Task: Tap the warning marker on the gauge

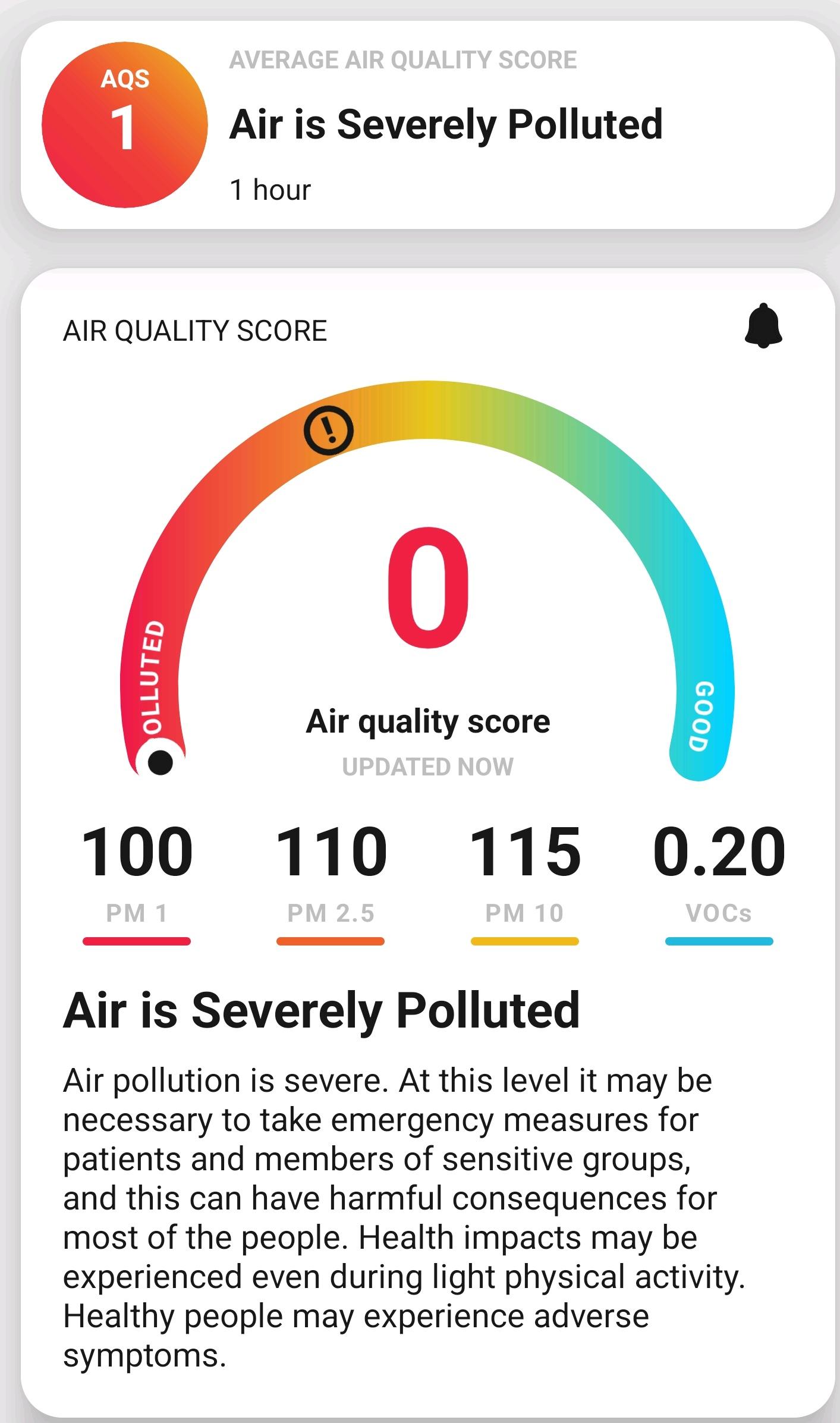Action: point(328,431)
